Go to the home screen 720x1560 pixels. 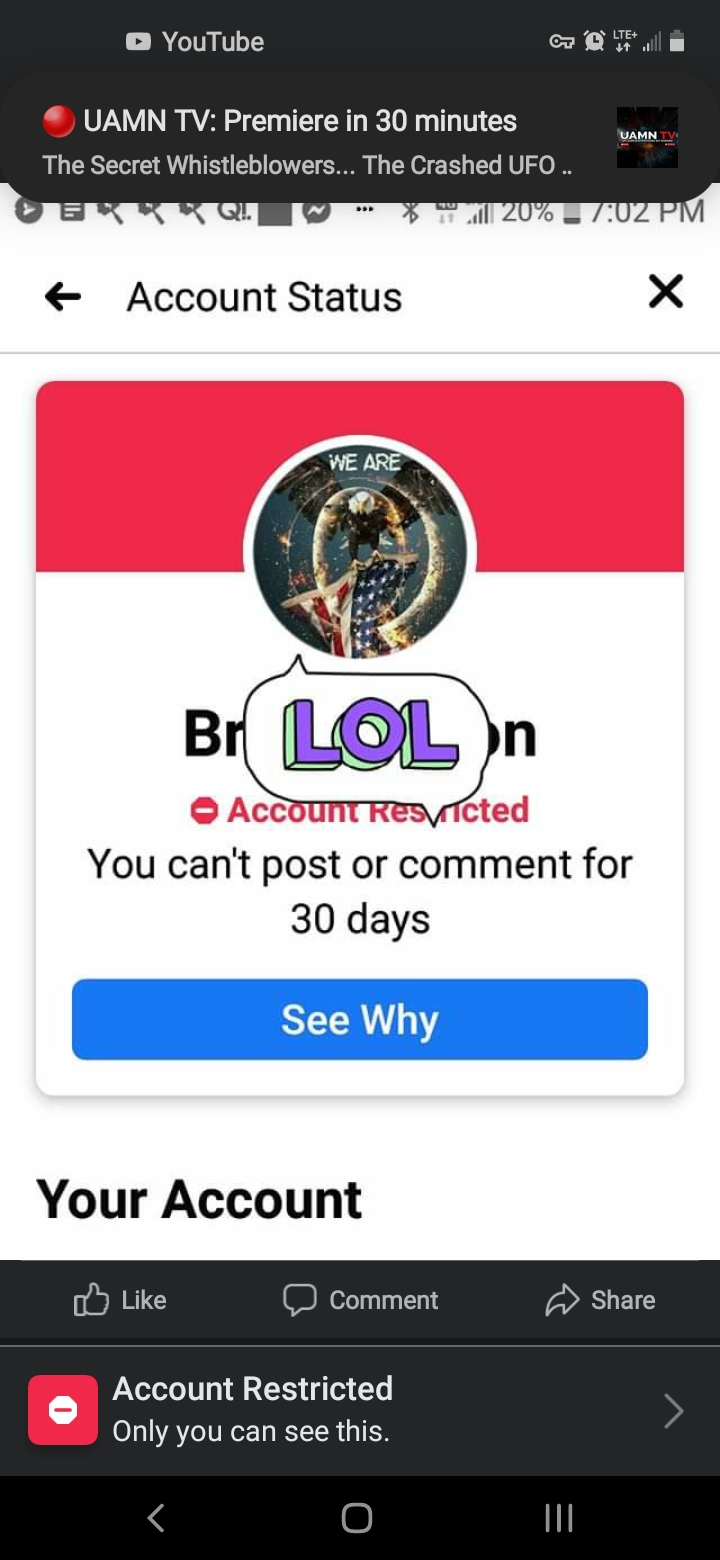coord(357,1518)
